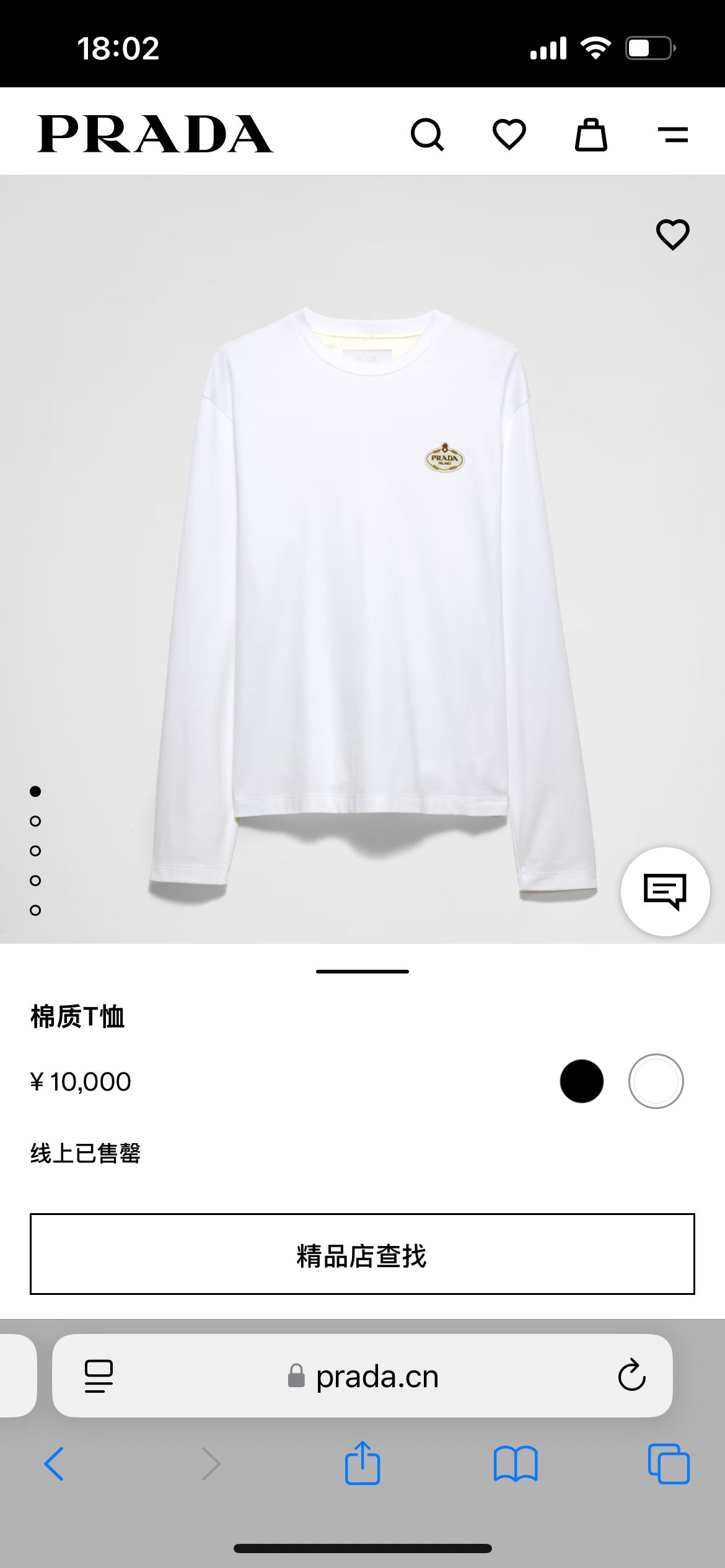Select the white color option
This screenshot has height=1568, width=725.
(656, 1081)
